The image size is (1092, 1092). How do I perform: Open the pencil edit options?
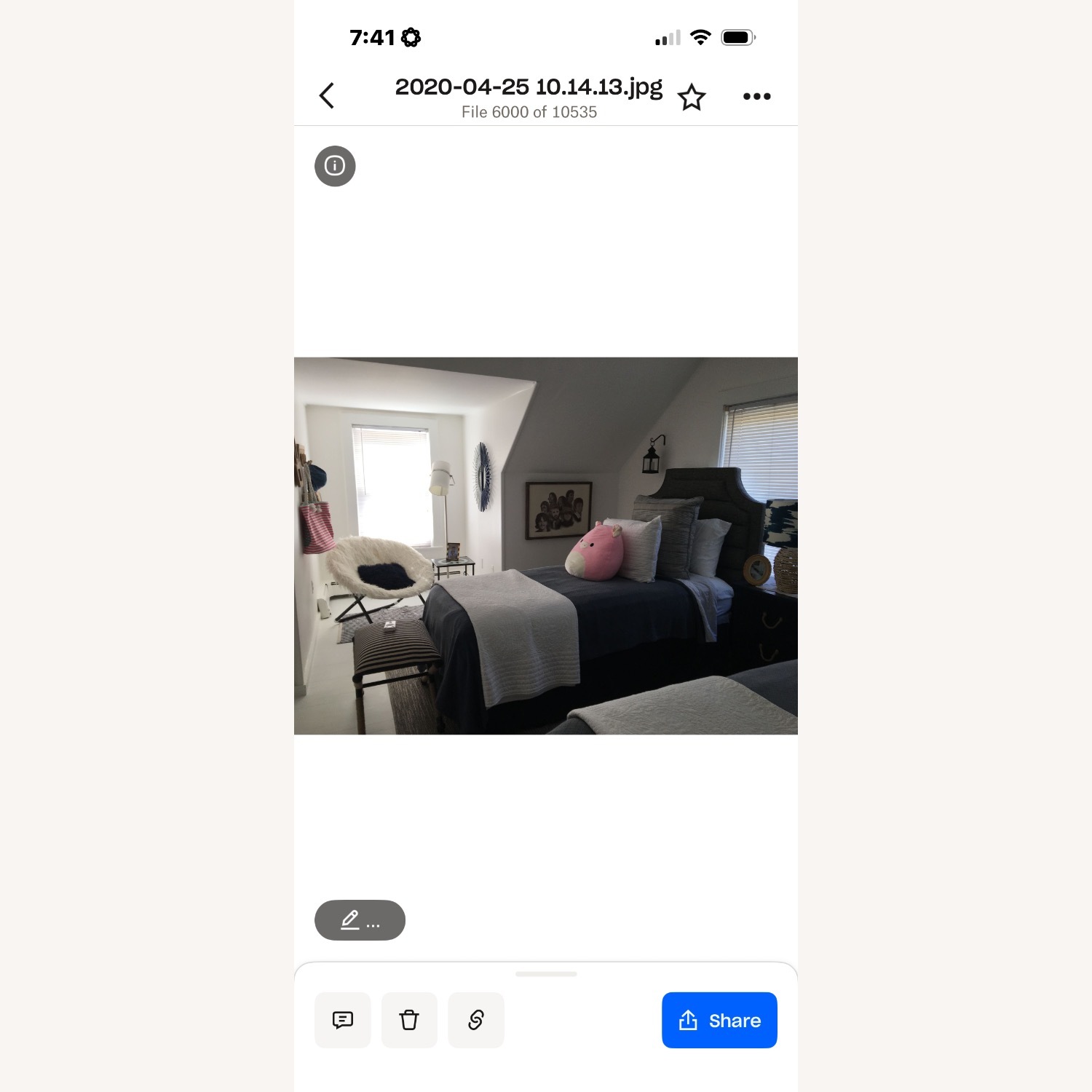point(360,920)
